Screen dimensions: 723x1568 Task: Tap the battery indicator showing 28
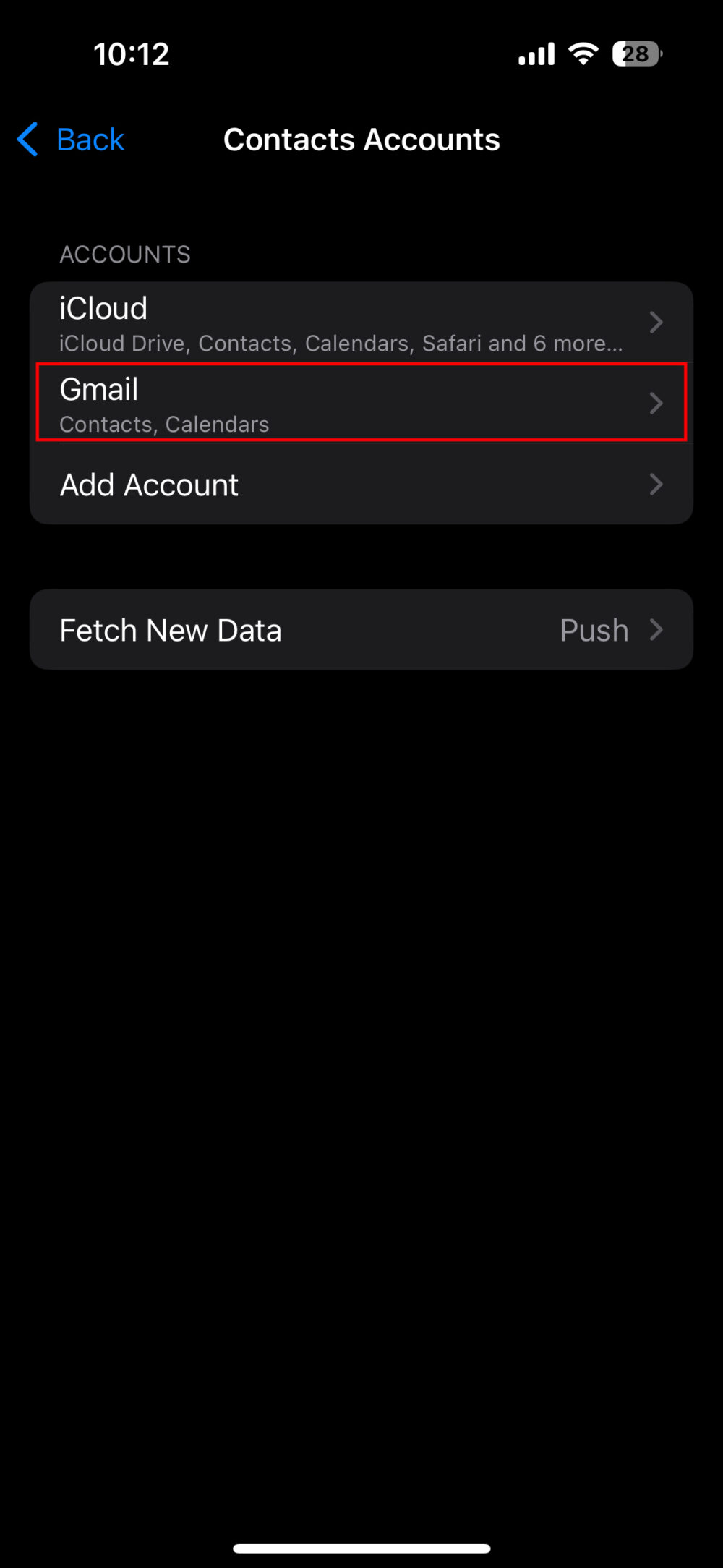tap(635, 54)
